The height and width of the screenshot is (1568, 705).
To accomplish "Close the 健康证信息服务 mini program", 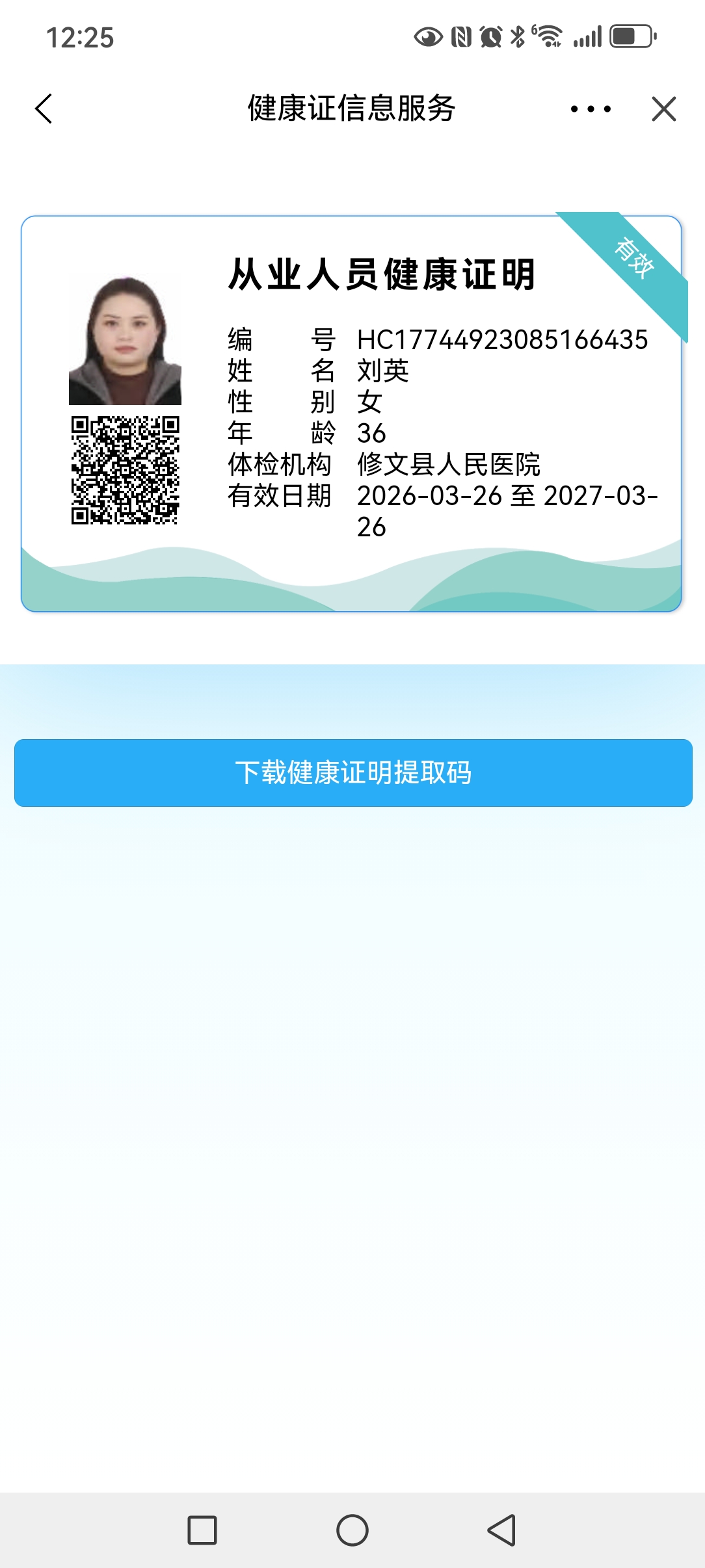I will point(663,109).
